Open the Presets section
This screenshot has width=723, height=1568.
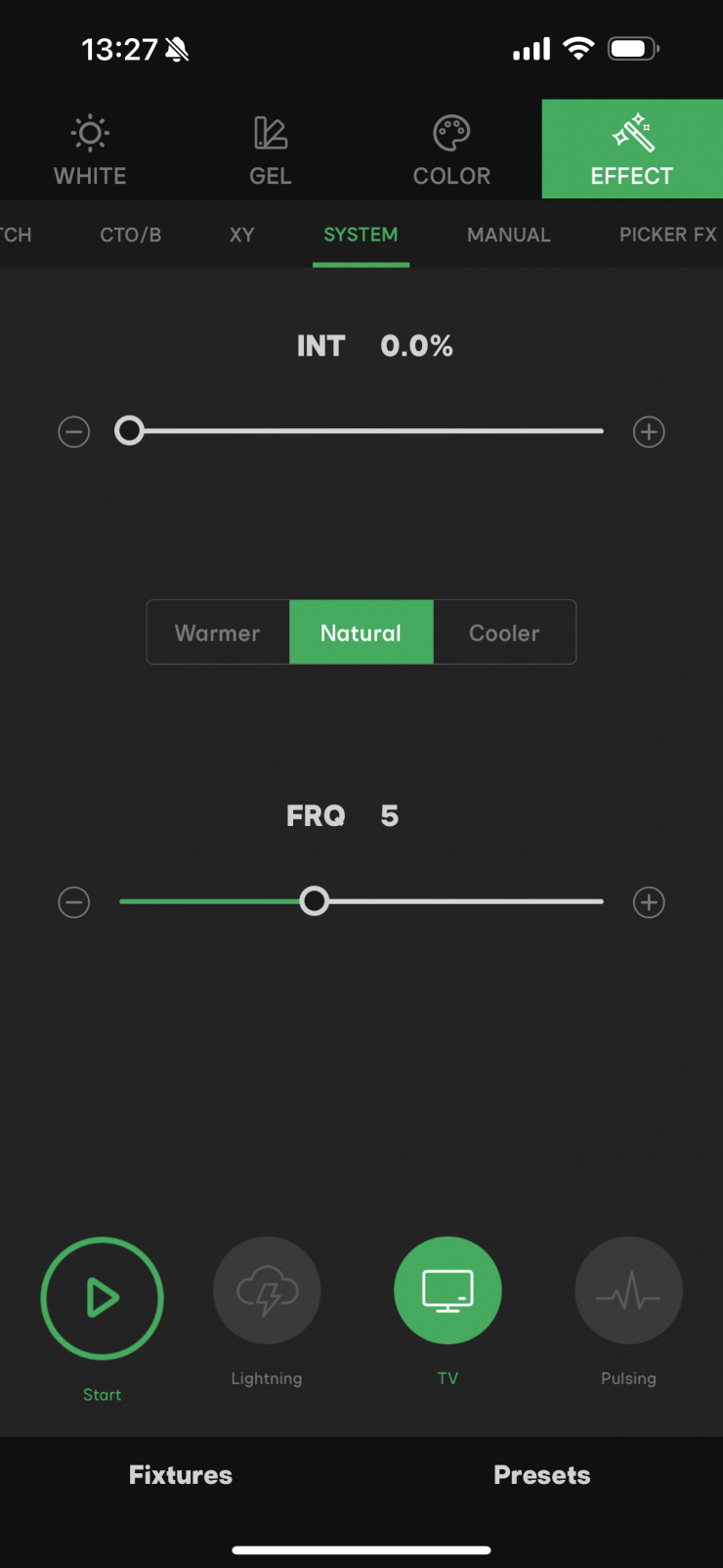542,1475
